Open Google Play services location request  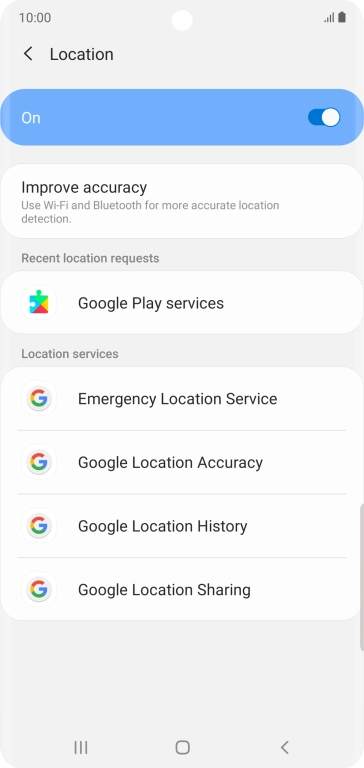point(182,303)
